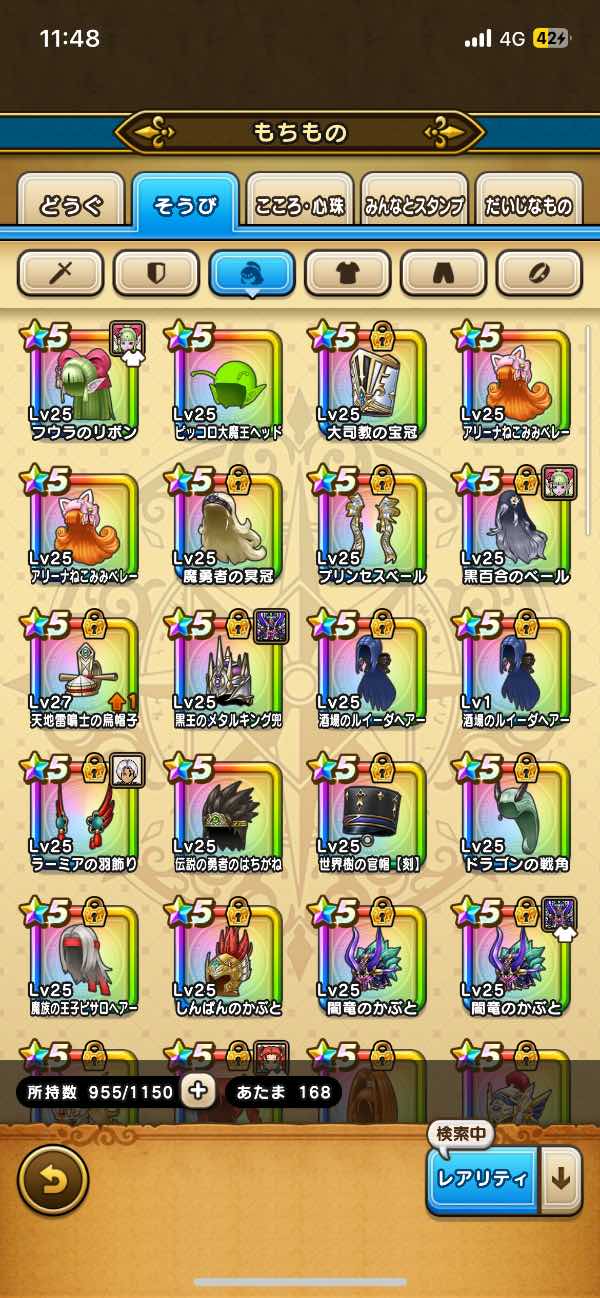Filter equipment by weapon sword icon
This screenshot has width=600, height=1298.
tap(60, 271)
